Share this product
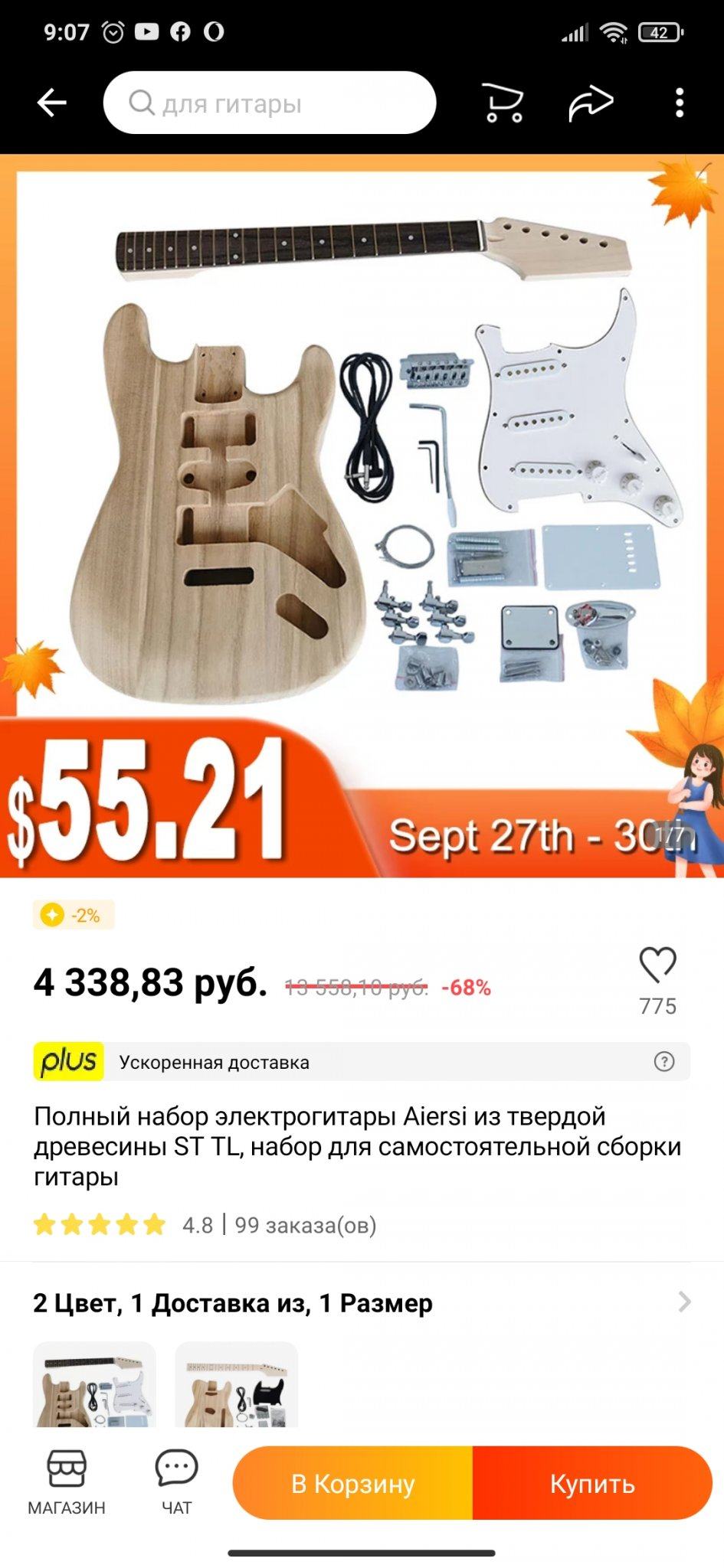 pyautogui.click(x=591, y=103)
